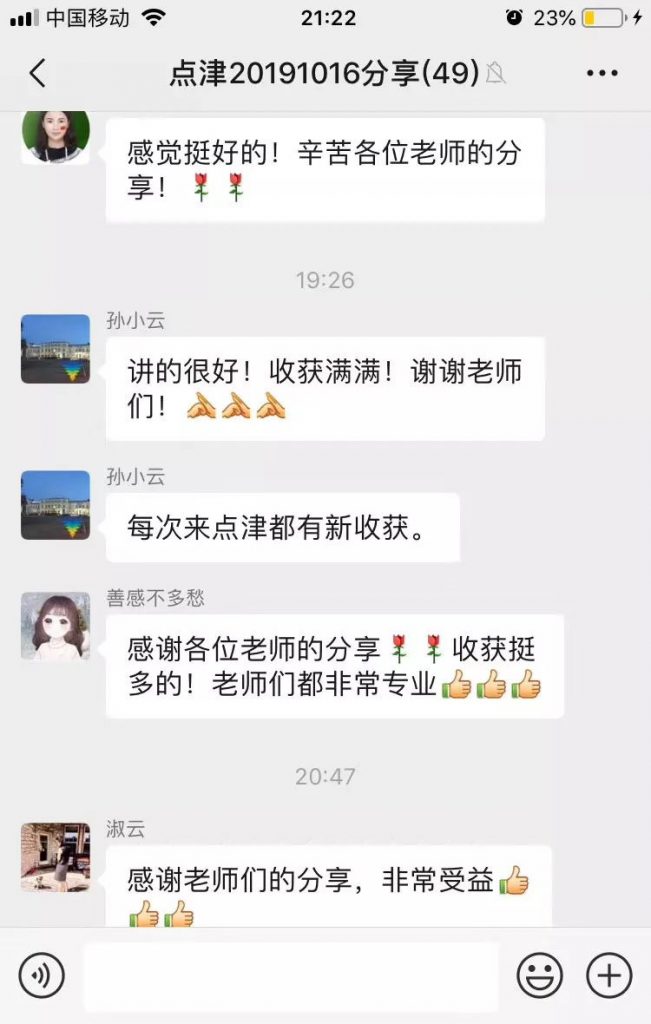Go back to the chat list
Image resolution: width=651 pixels, height=1024 pixels.
[37, 73]
